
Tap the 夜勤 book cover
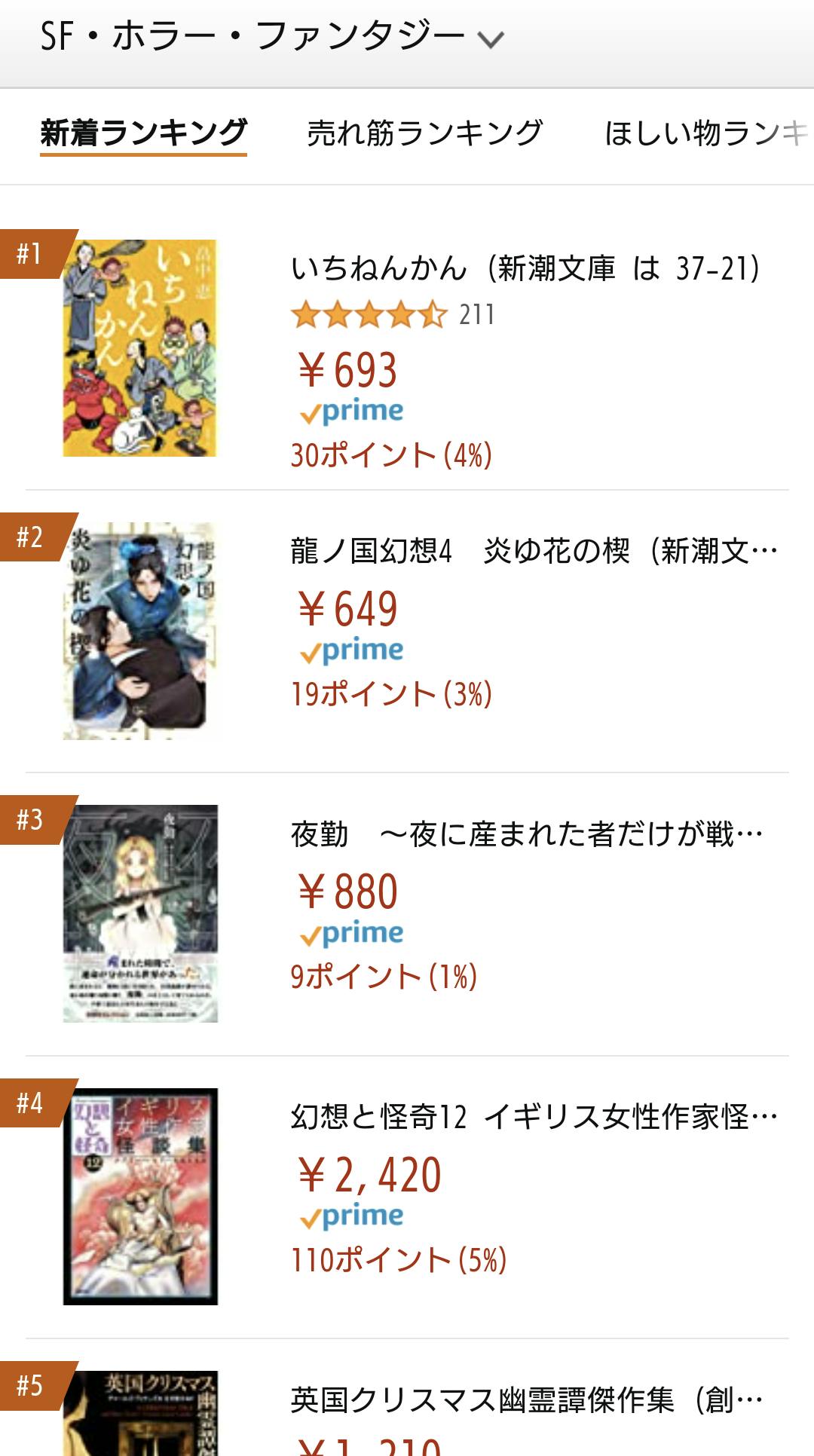pos(140,913)
